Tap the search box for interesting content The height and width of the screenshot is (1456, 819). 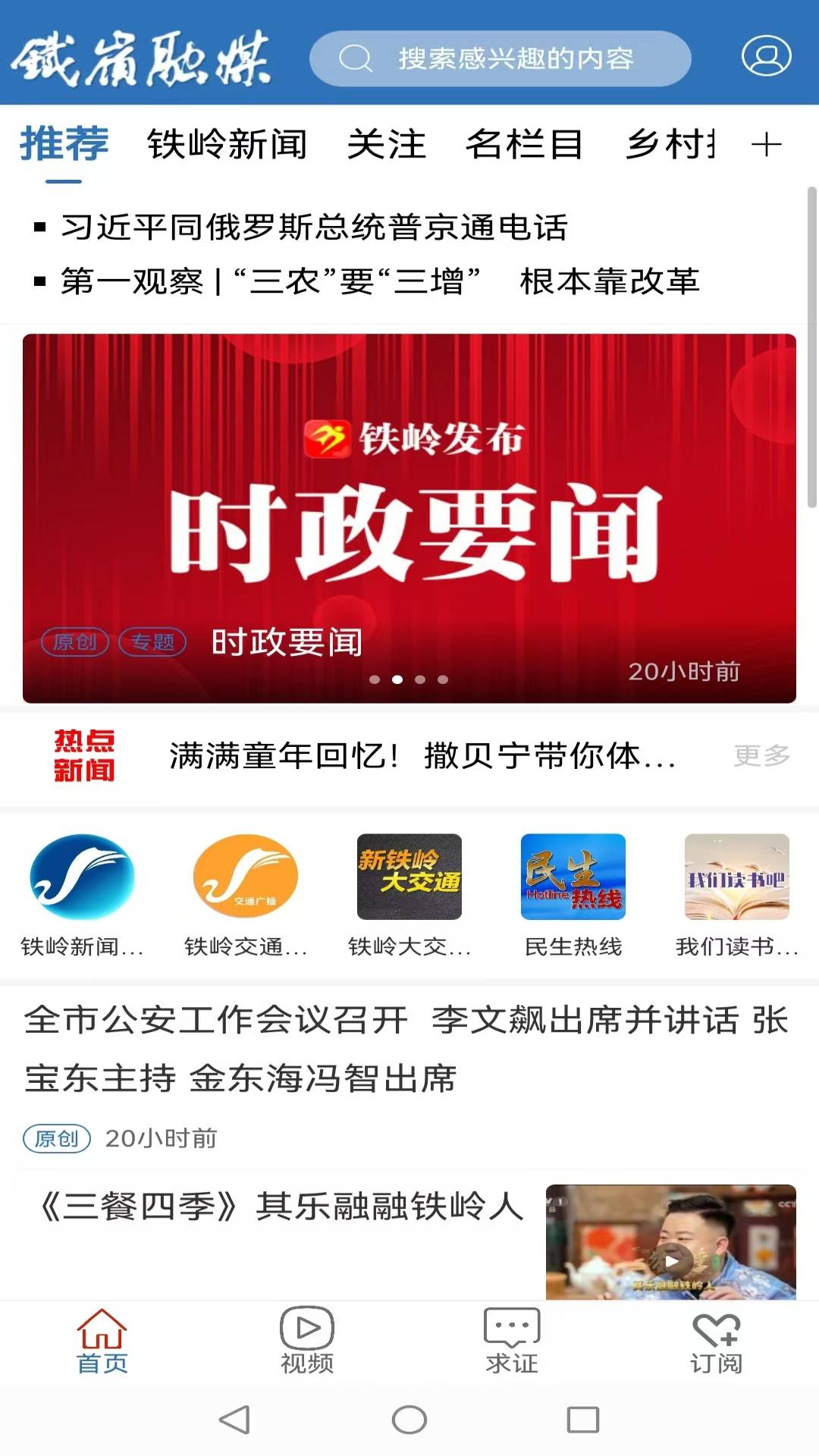pyautogui.click(x=500, y=58)
